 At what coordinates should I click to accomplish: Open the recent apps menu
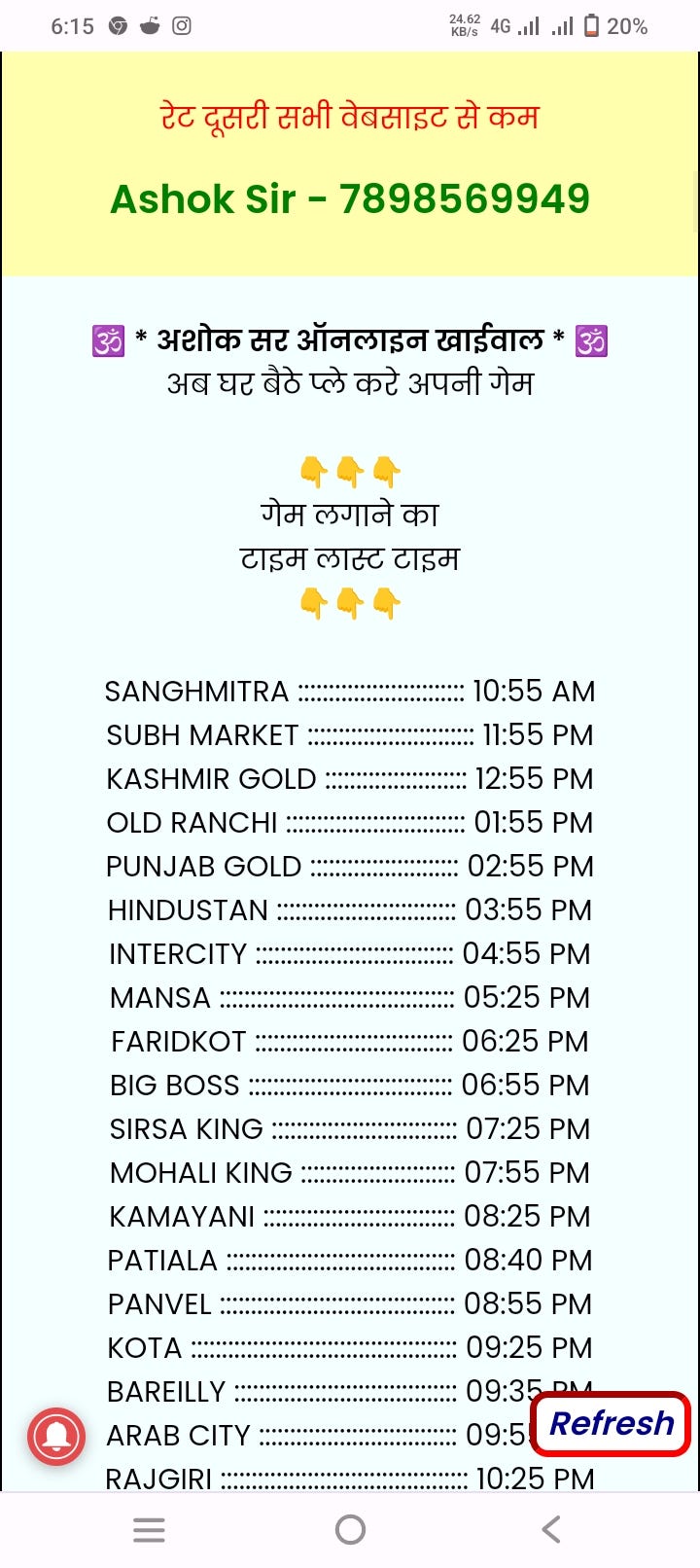[149, 1530]
